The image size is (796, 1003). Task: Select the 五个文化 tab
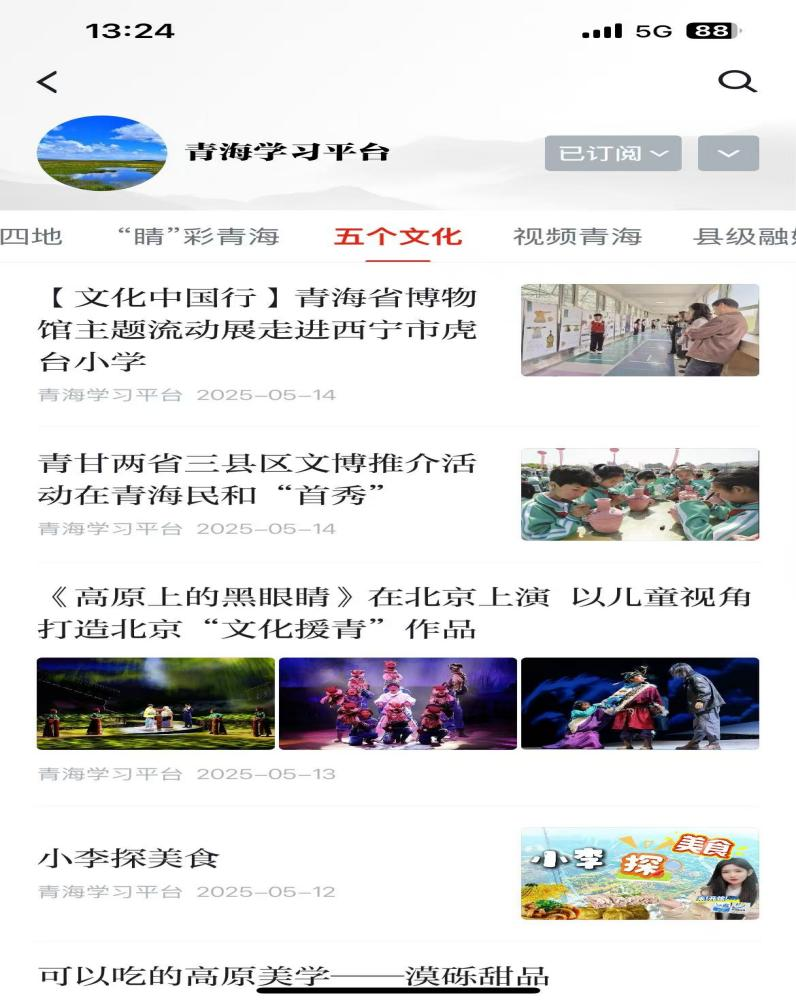397,237
